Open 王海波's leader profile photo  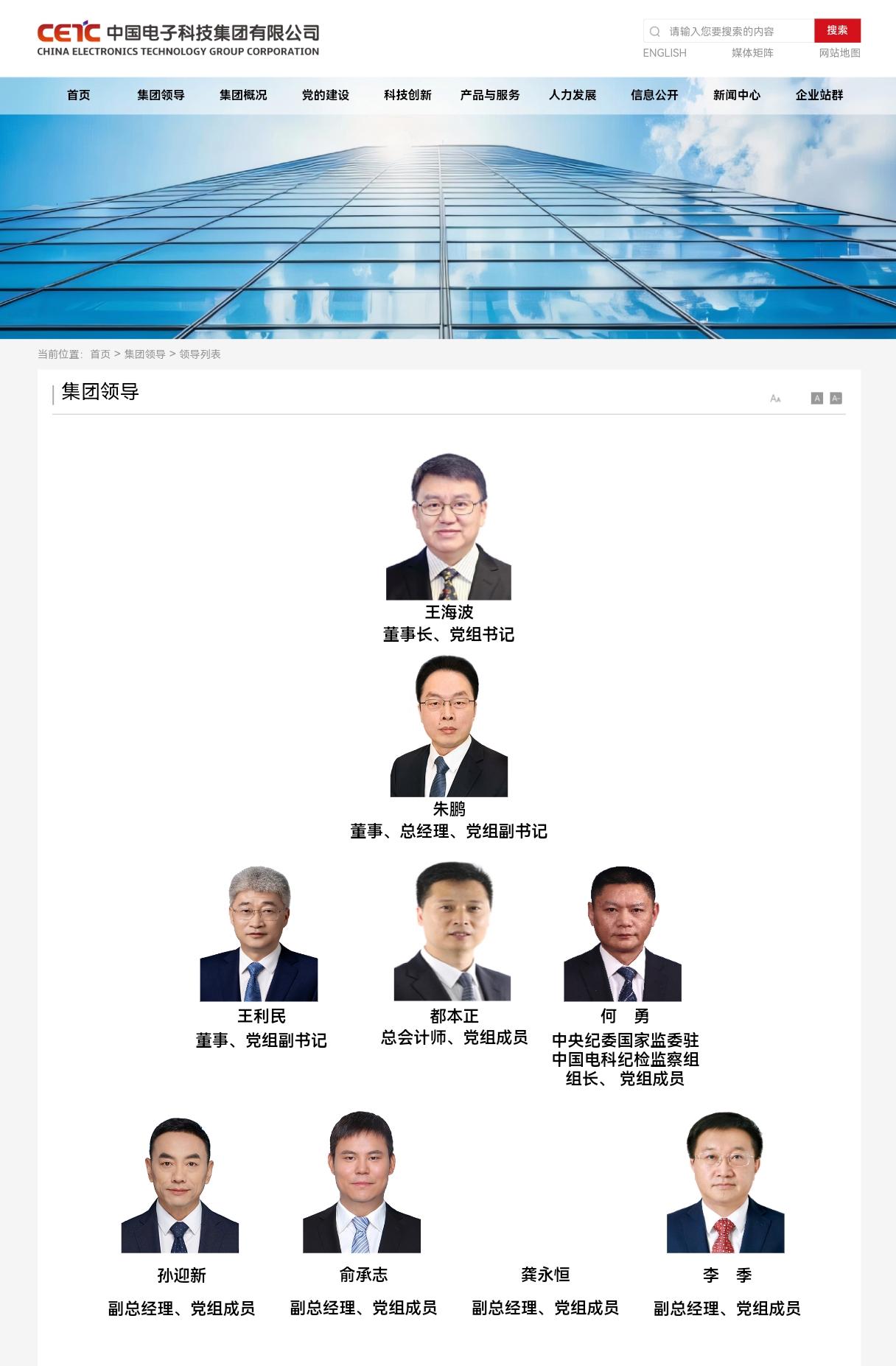448,526
